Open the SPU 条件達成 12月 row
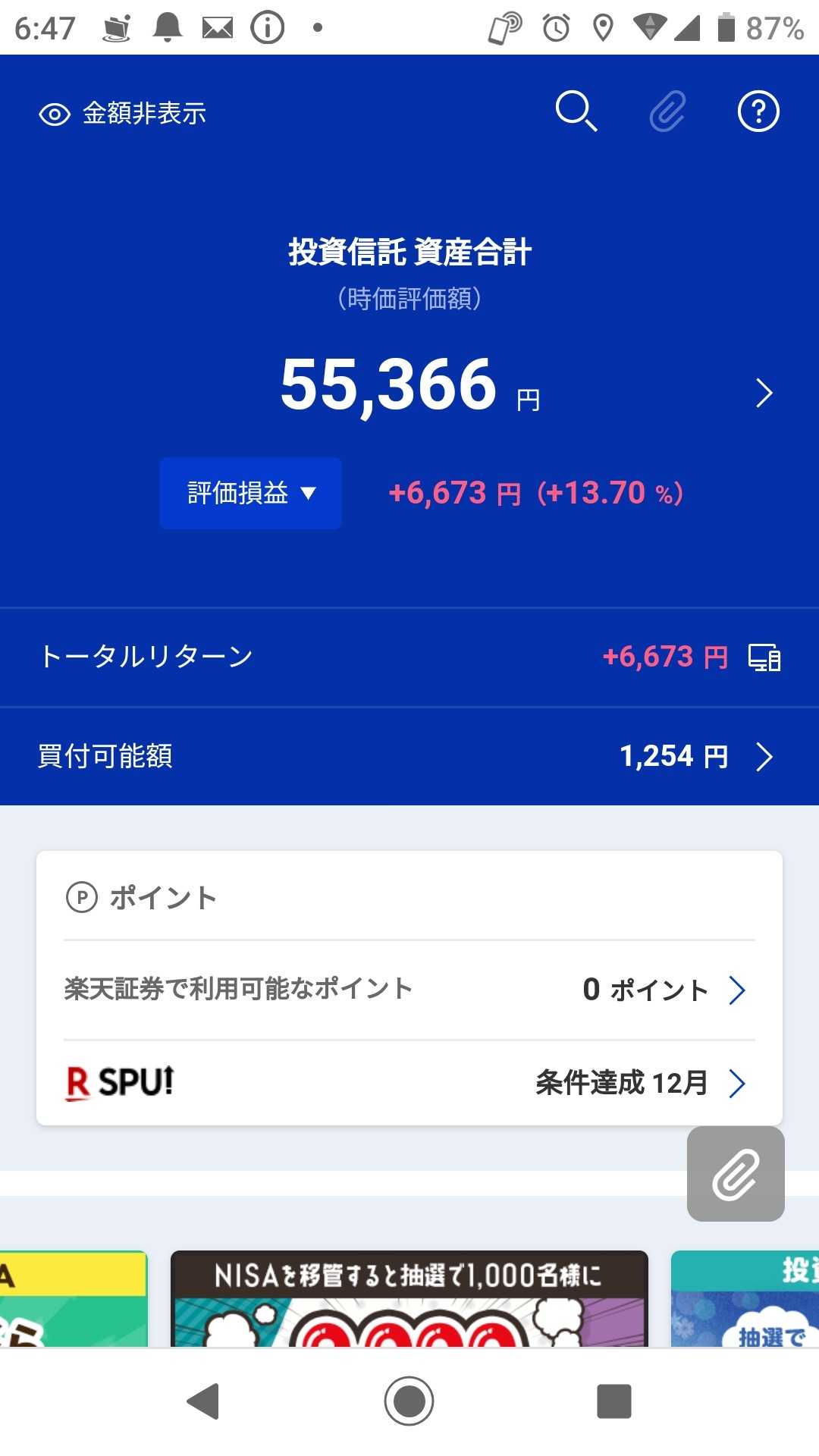 tap(409, 1083)
